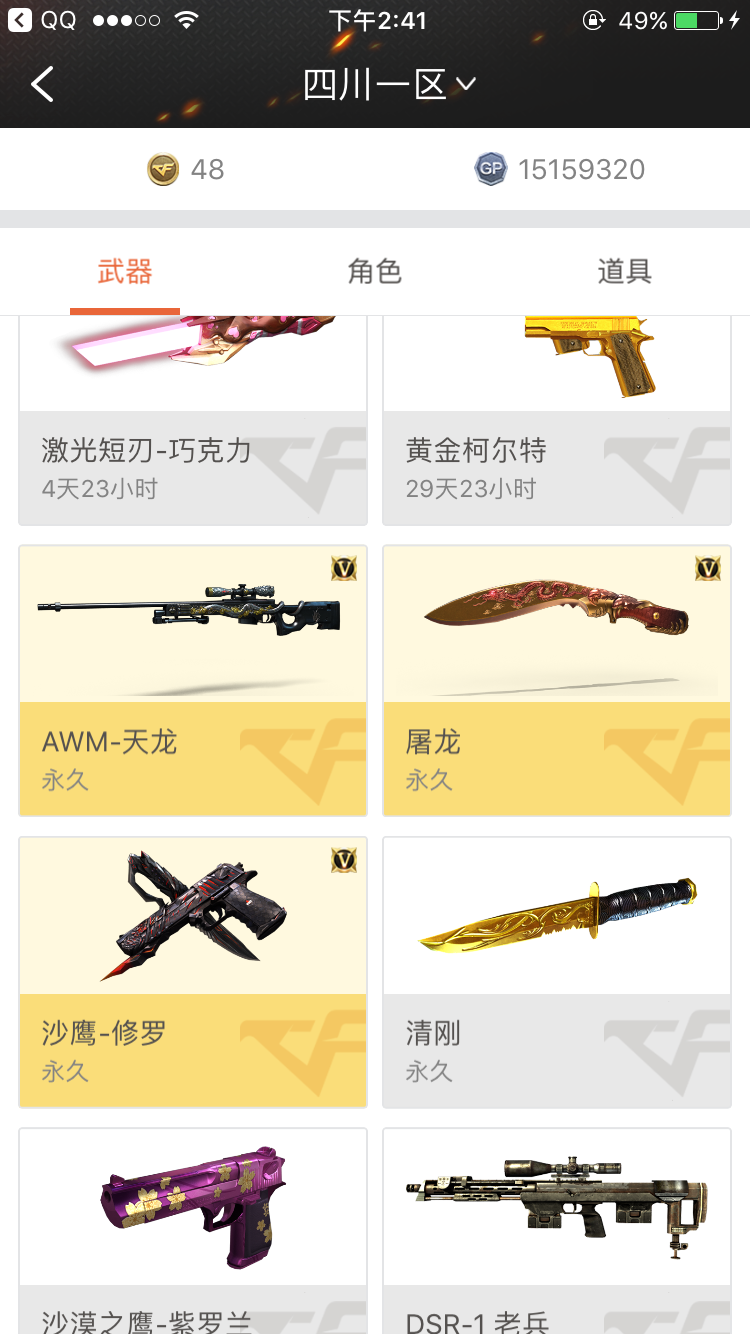
Task: Switch to the 角色 tab
Action: tap(375, 271)
